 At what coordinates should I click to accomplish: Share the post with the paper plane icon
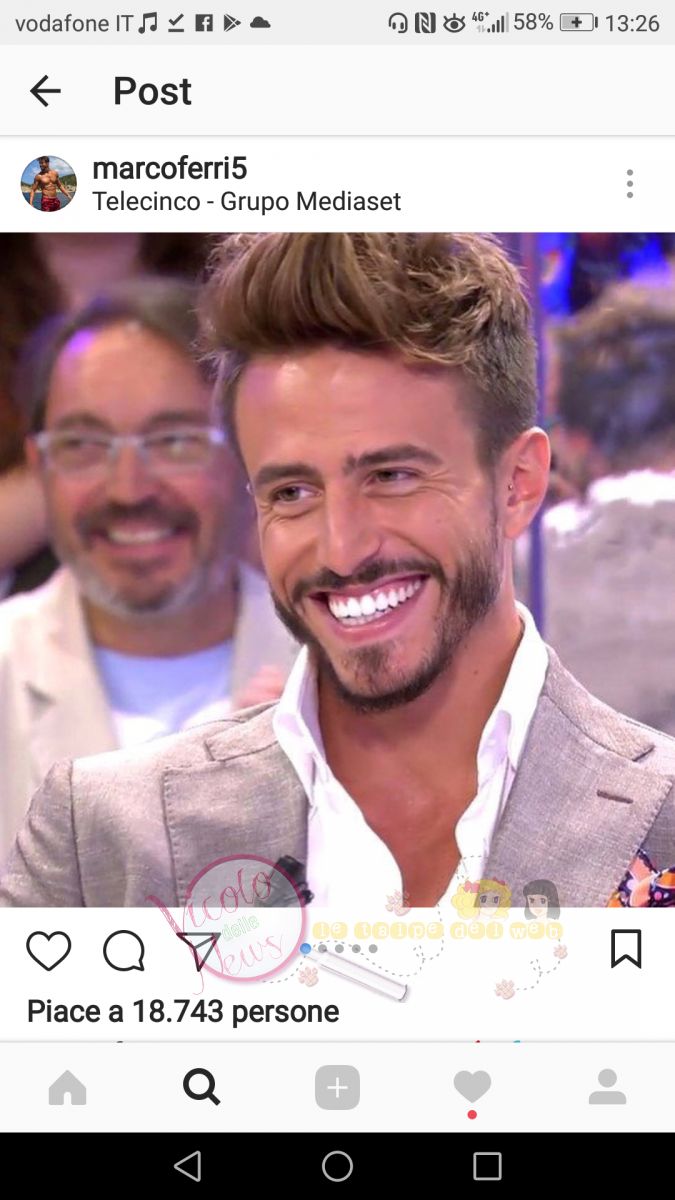199,951
